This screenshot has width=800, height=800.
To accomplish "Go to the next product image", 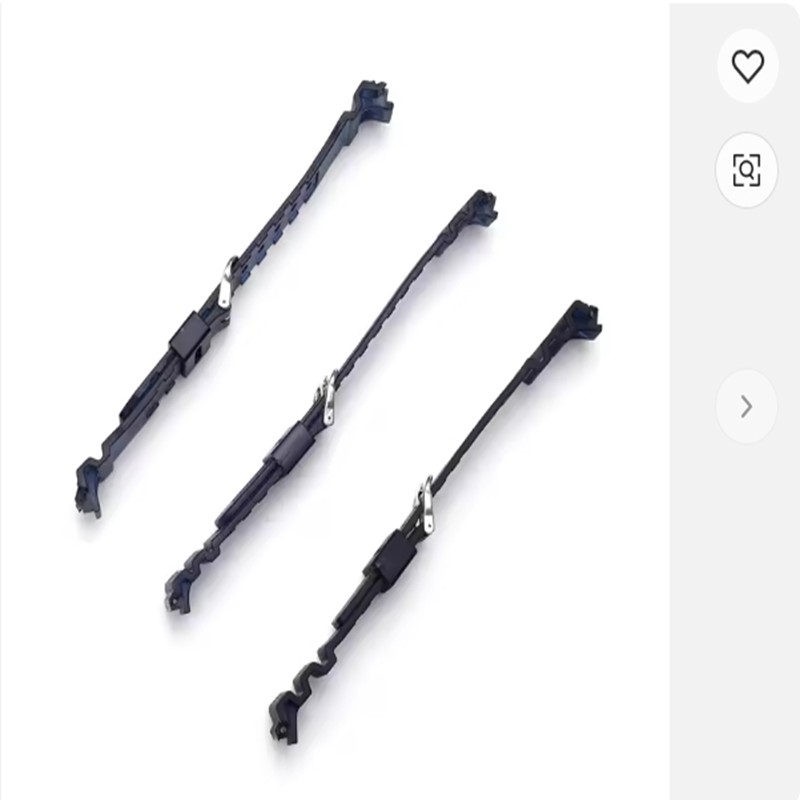I will click(x=746, y=406).
